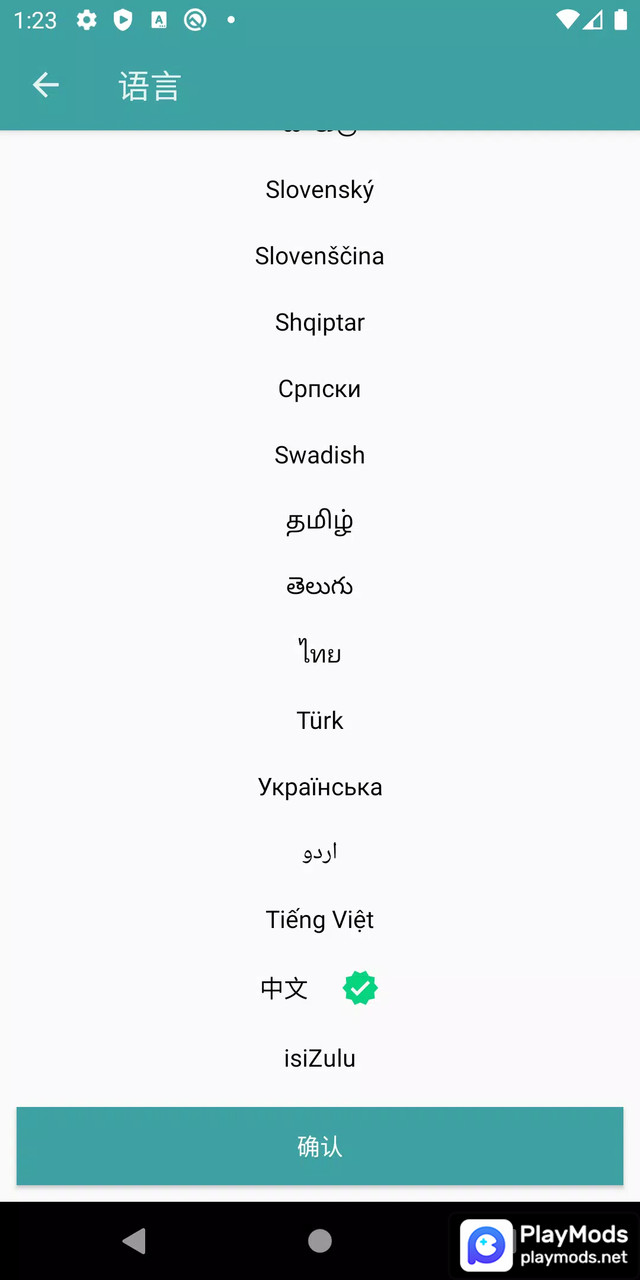Image resolution: width=640 pixels, height=1280 pixels.
Task: Tap the system home button
Action: [x=320, y=1241]
